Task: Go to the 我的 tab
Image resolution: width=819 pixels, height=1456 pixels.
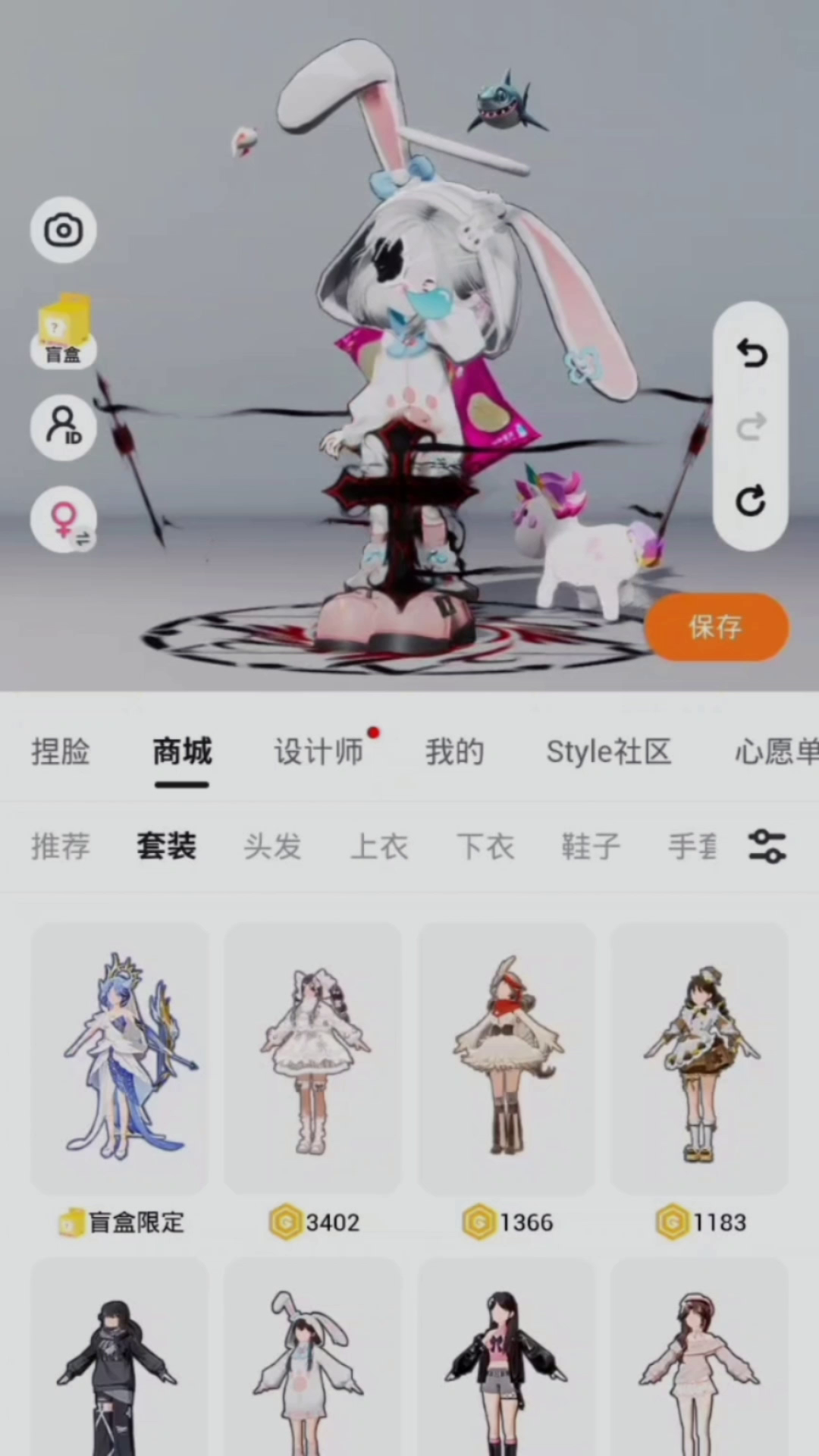Action: (x=454, y=752)
